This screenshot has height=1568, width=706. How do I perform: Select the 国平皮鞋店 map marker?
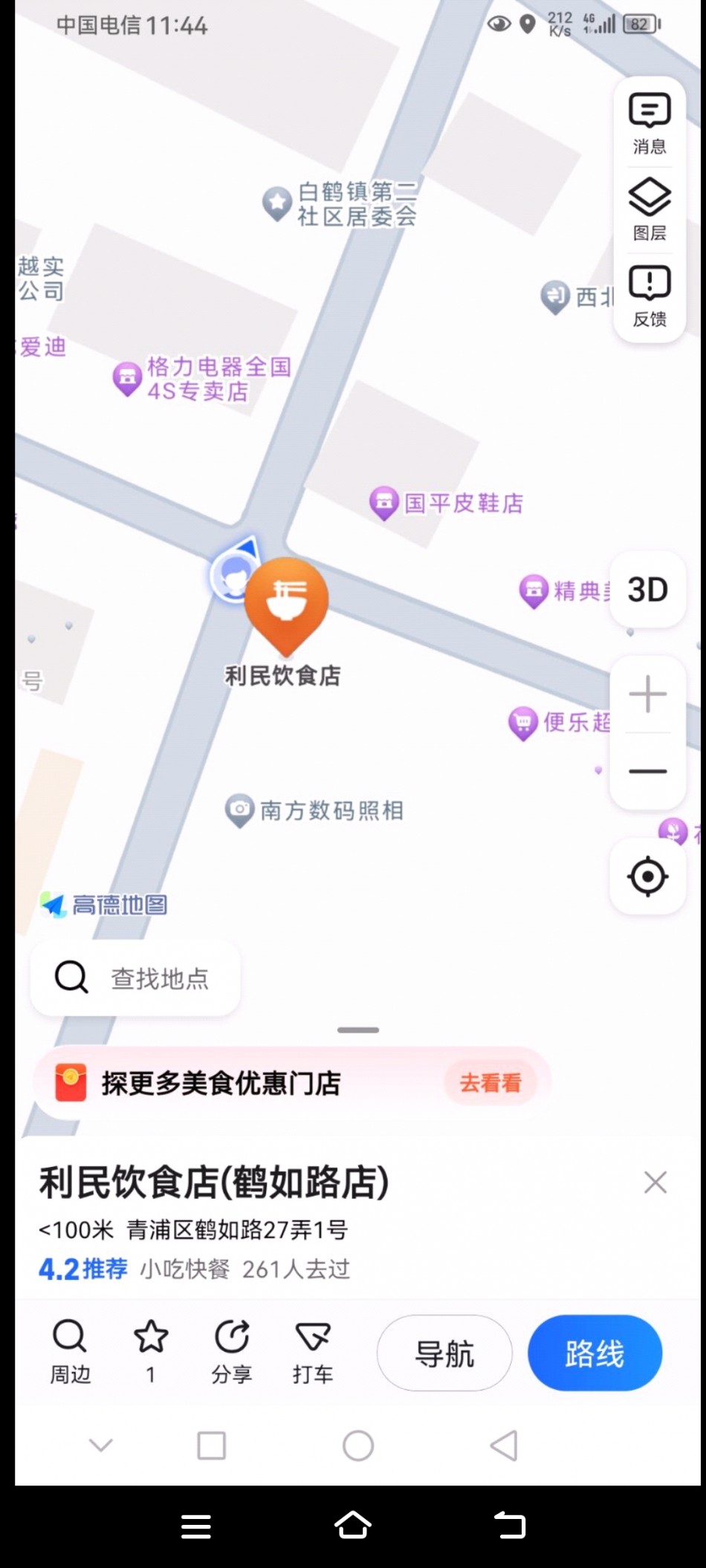coord(384,504)
